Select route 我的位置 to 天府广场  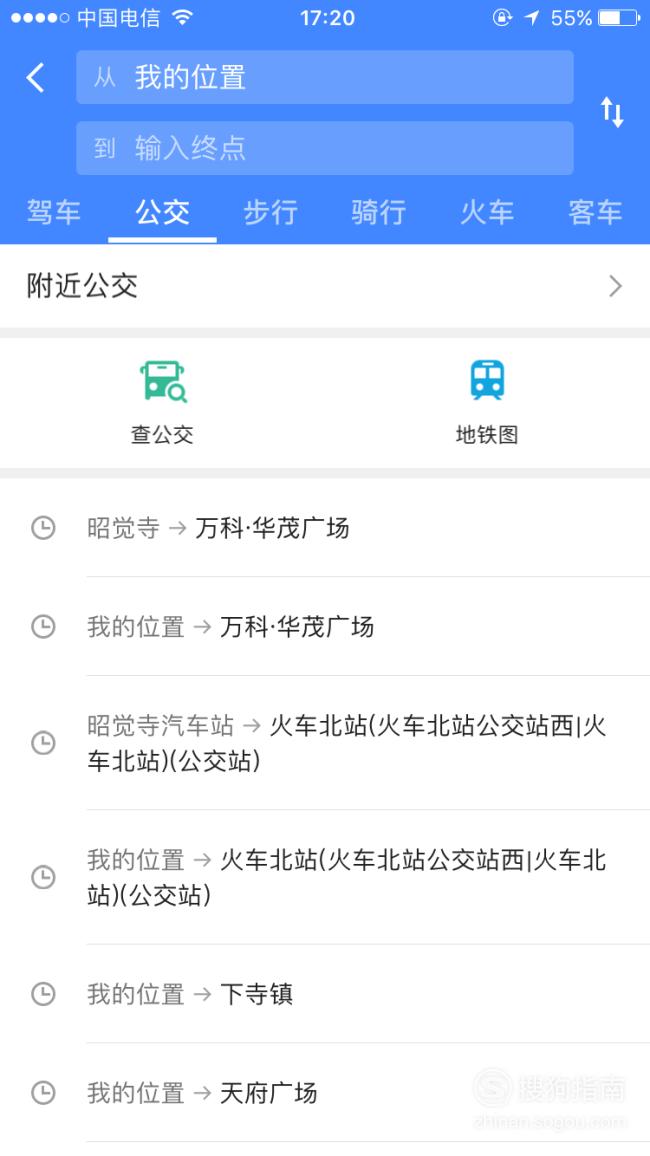(x=325, y=1093)
